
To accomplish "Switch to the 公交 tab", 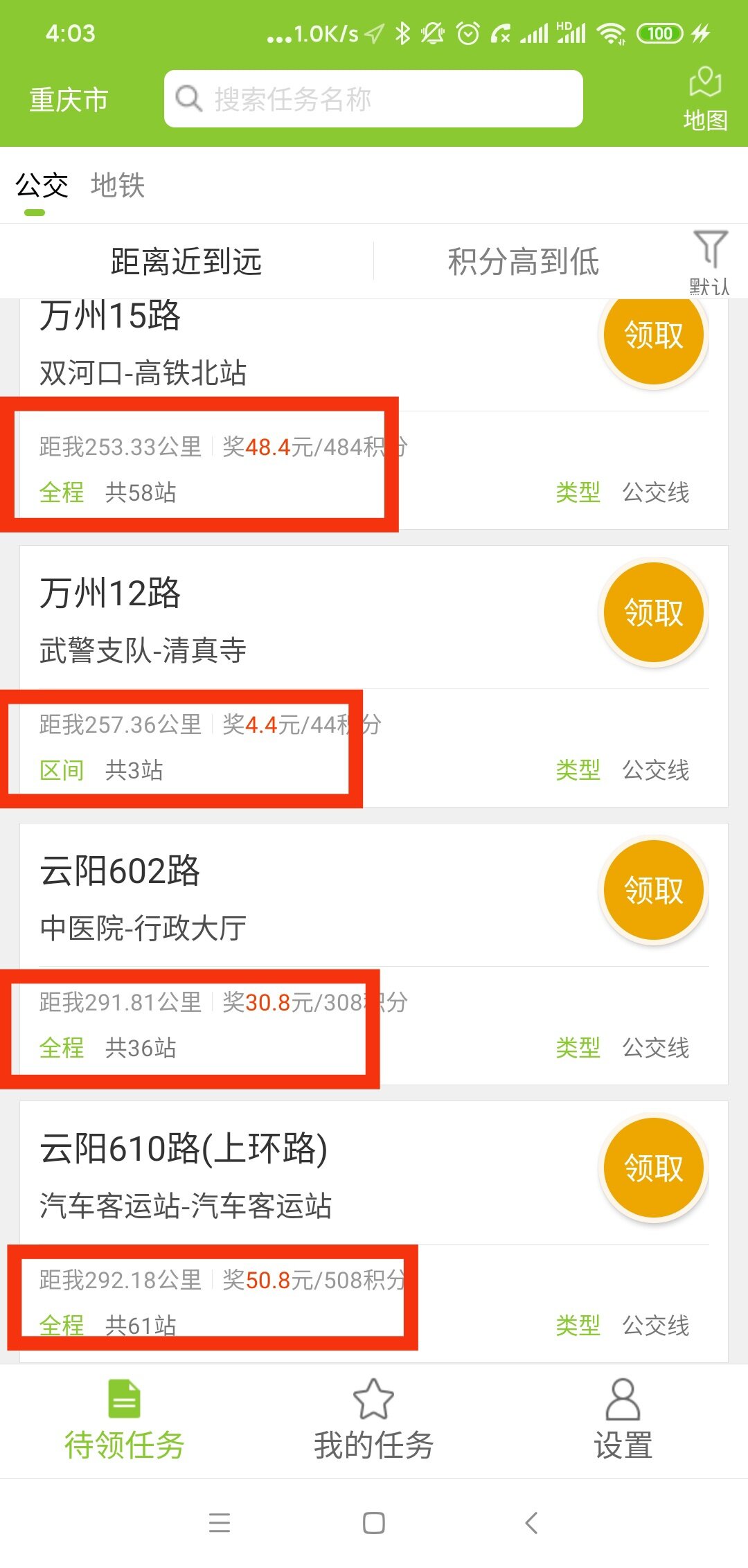I will [42, 186].
